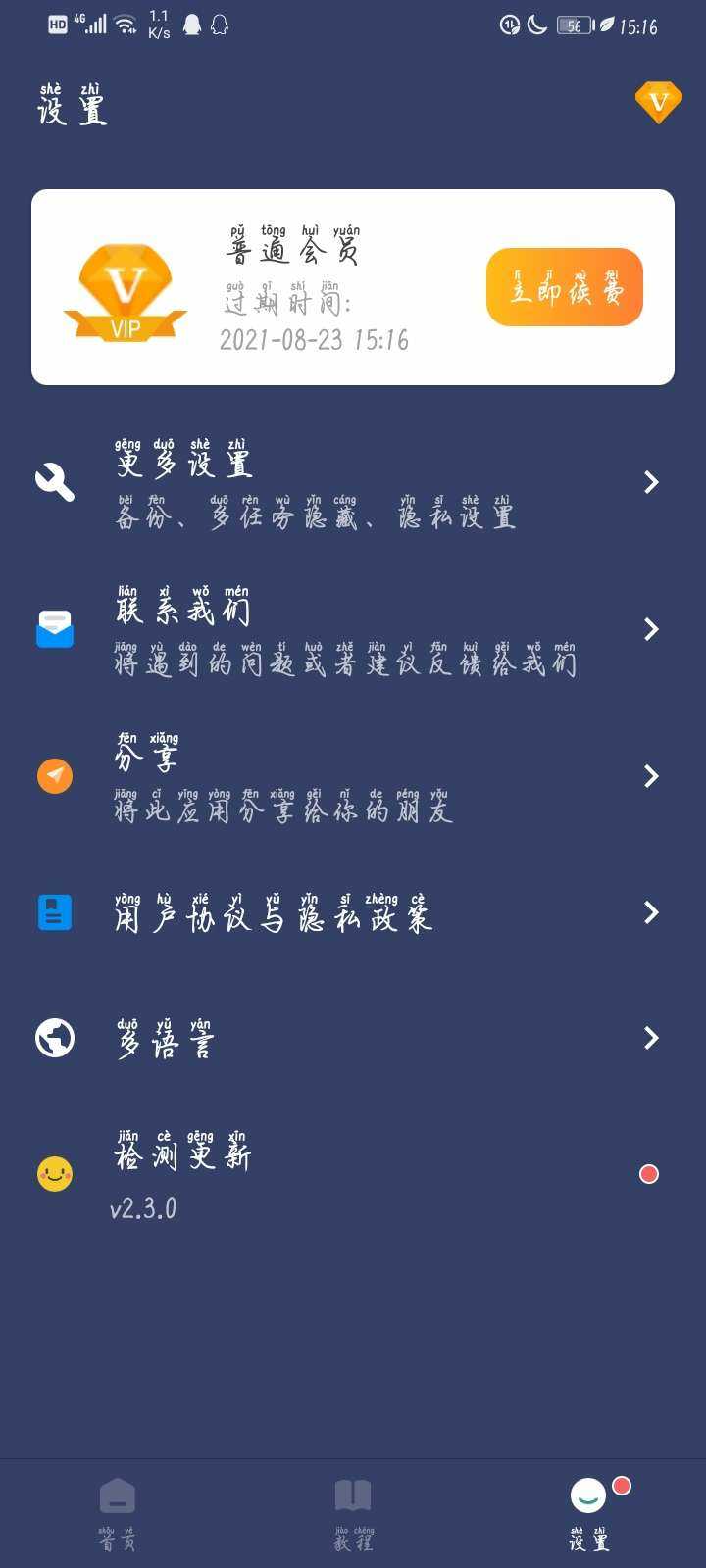Check for updates via 检测更新
Image resolution: width=706 pixels, height=1568 pixels.
pyautogui.click(x=353, y=1174)
